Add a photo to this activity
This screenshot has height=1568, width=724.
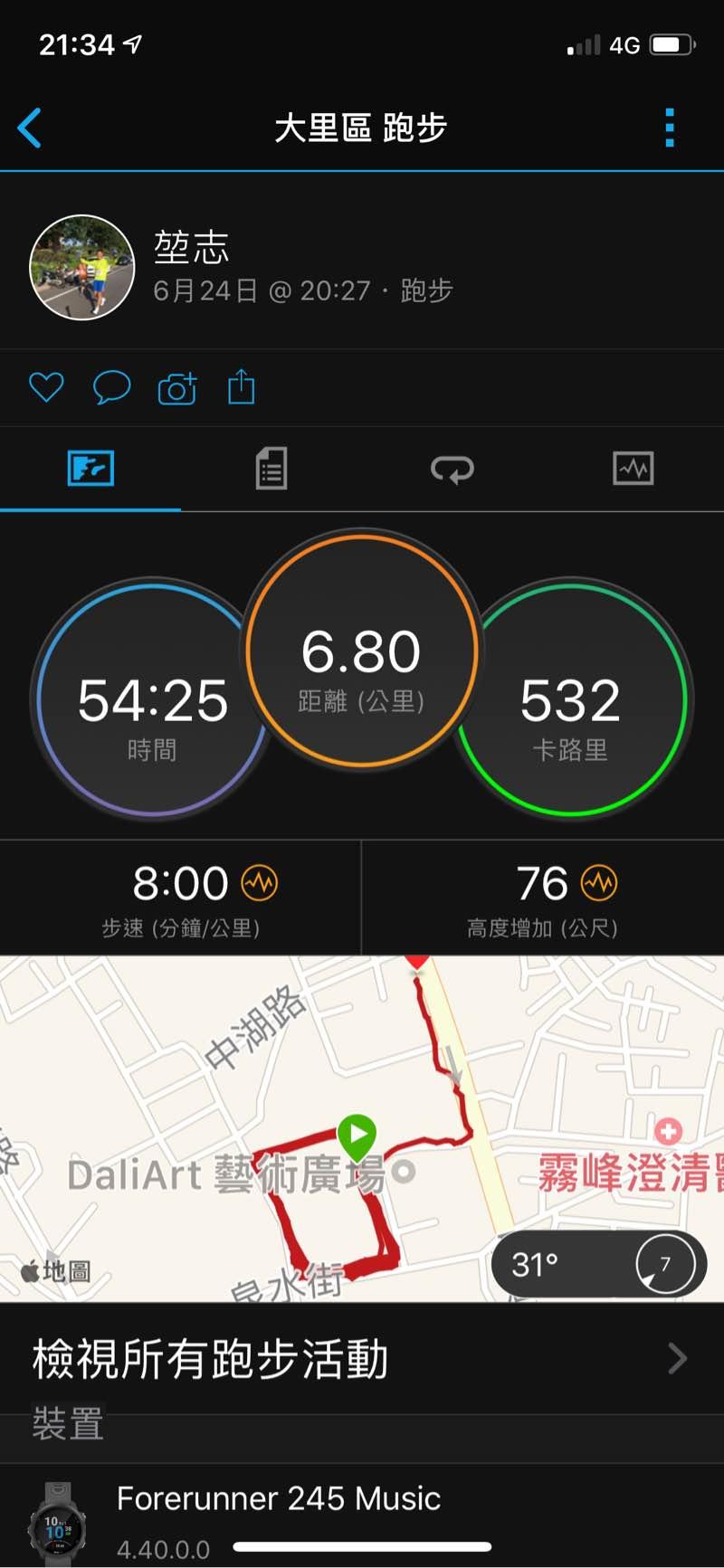(177, 387)
